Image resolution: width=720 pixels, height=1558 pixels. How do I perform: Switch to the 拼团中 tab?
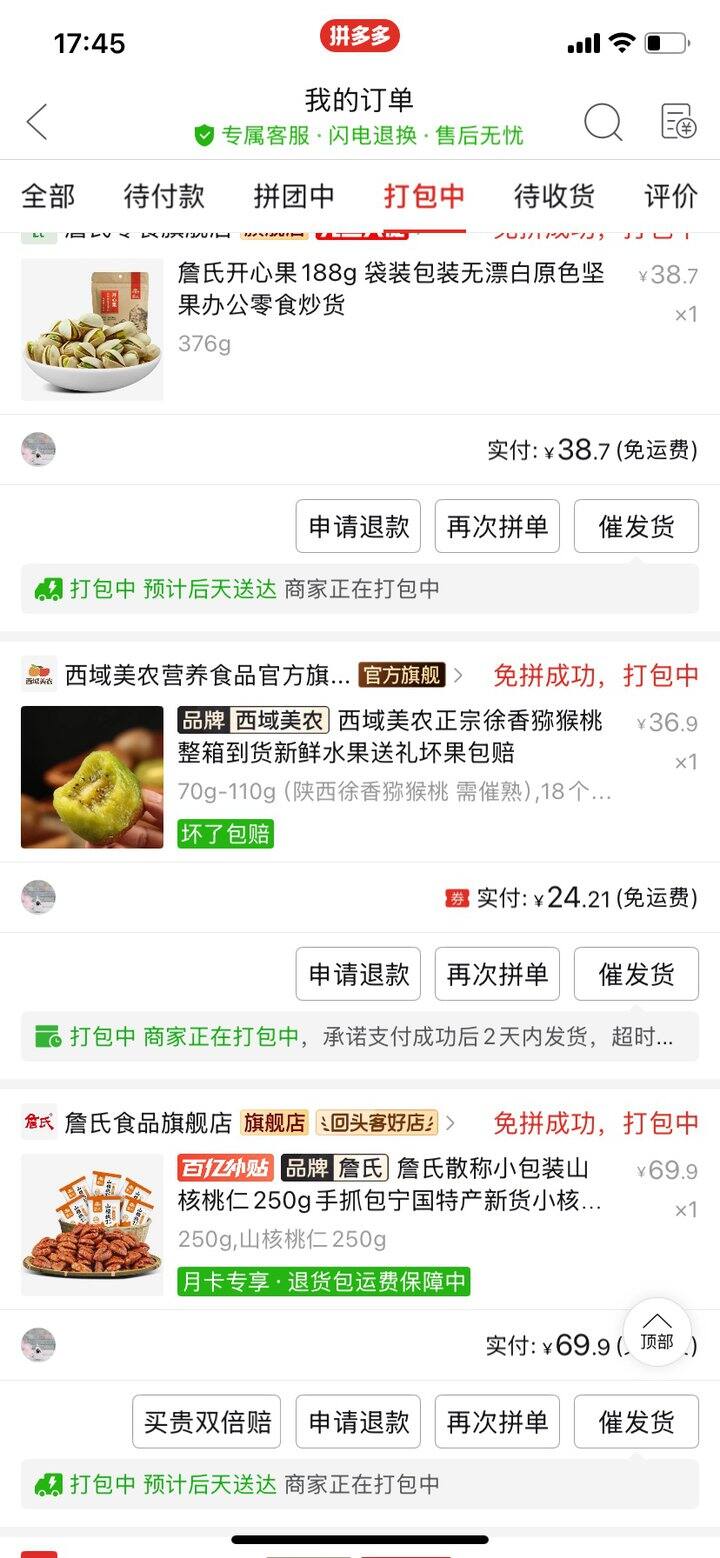294,196
